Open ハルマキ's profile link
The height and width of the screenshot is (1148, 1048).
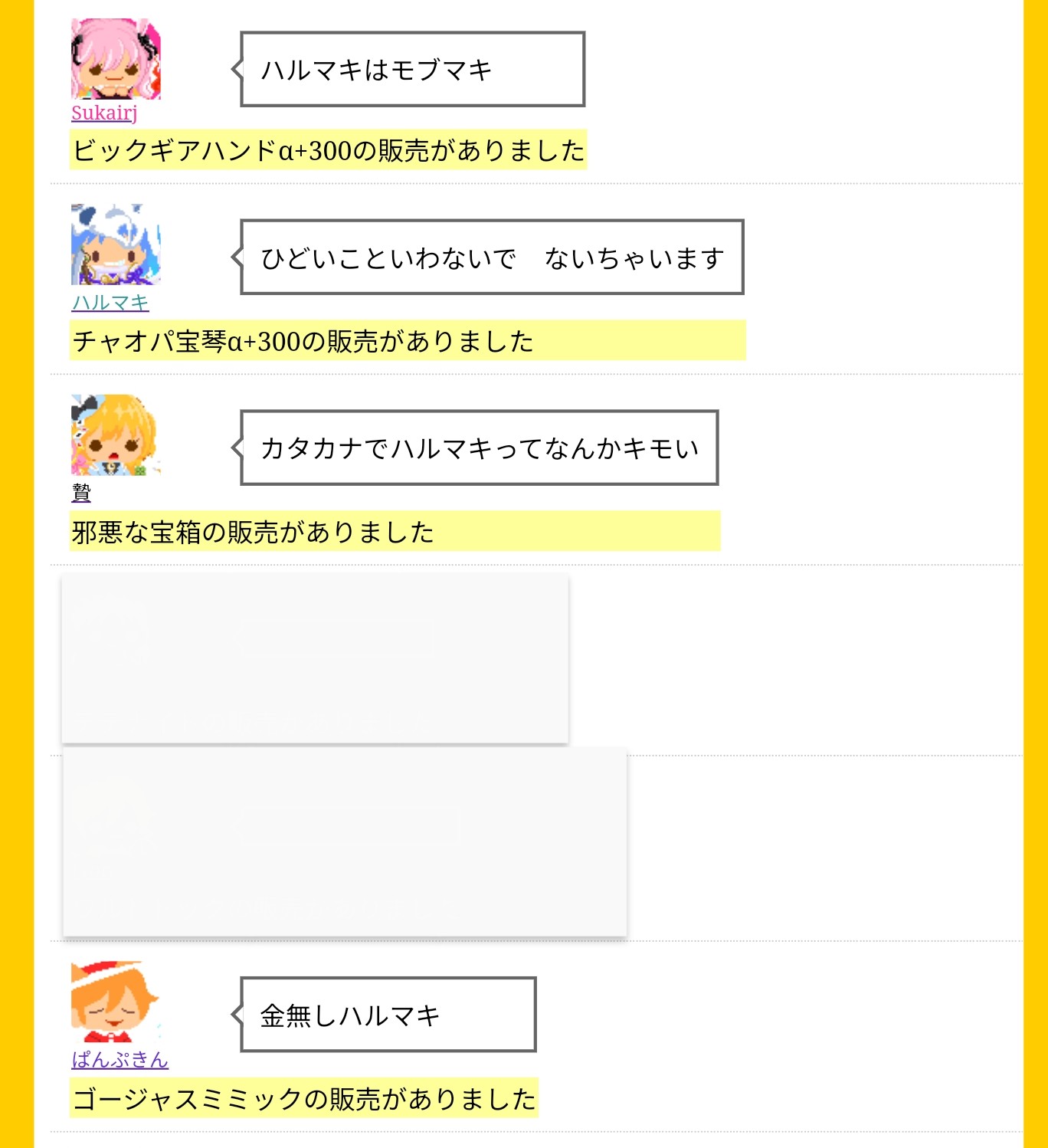coord(110,303)
